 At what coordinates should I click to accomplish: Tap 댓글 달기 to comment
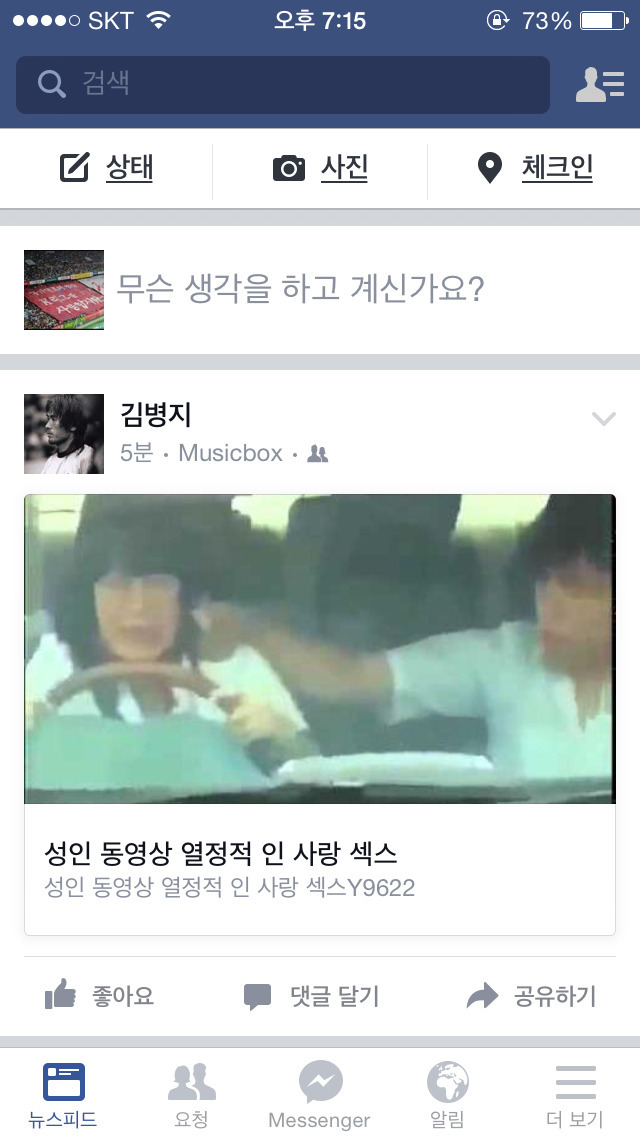click(x=312, y=996)
